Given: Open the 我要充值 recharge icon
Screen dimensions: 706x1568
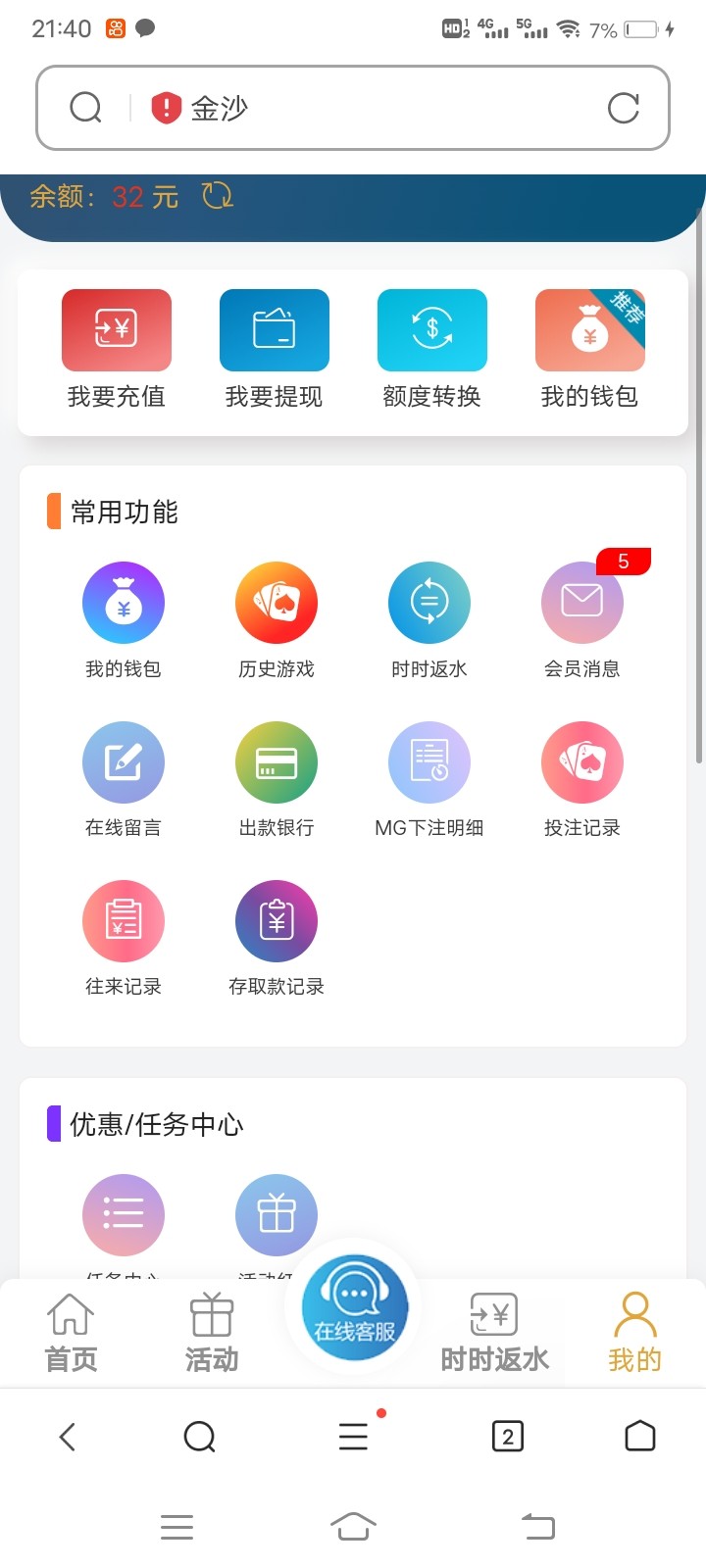Looking at the screenshot, I should [x=117, y=329].
